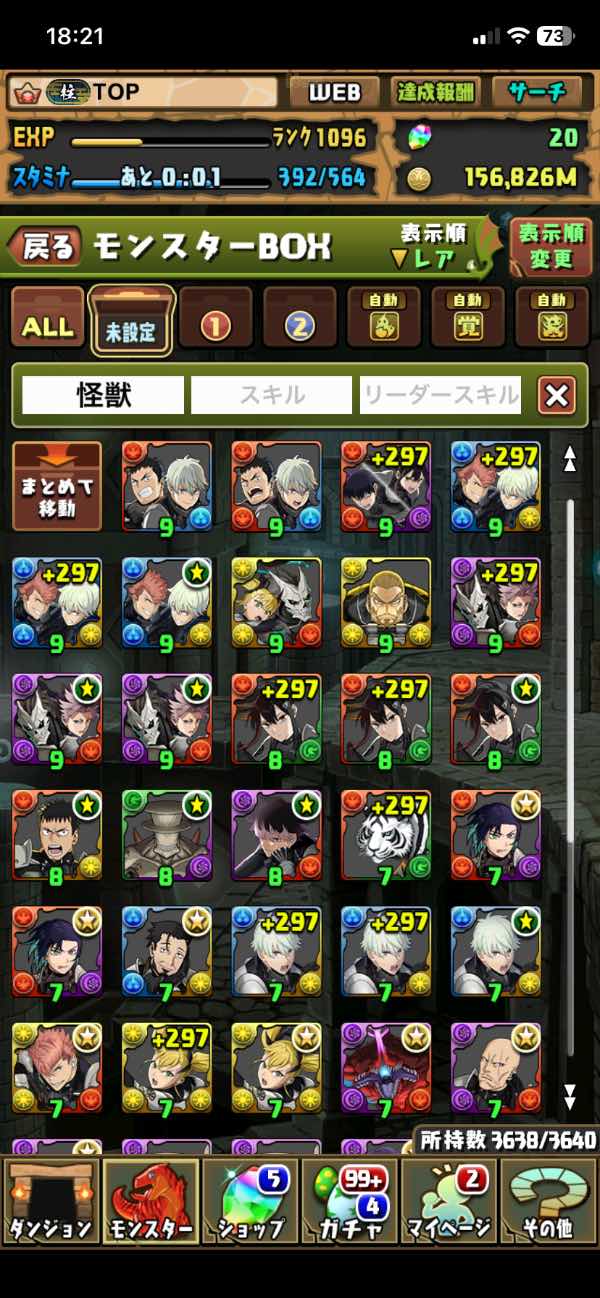Open the ショップ shop tab
This screenshot has height=1298, width=600.
(250, 1198)
